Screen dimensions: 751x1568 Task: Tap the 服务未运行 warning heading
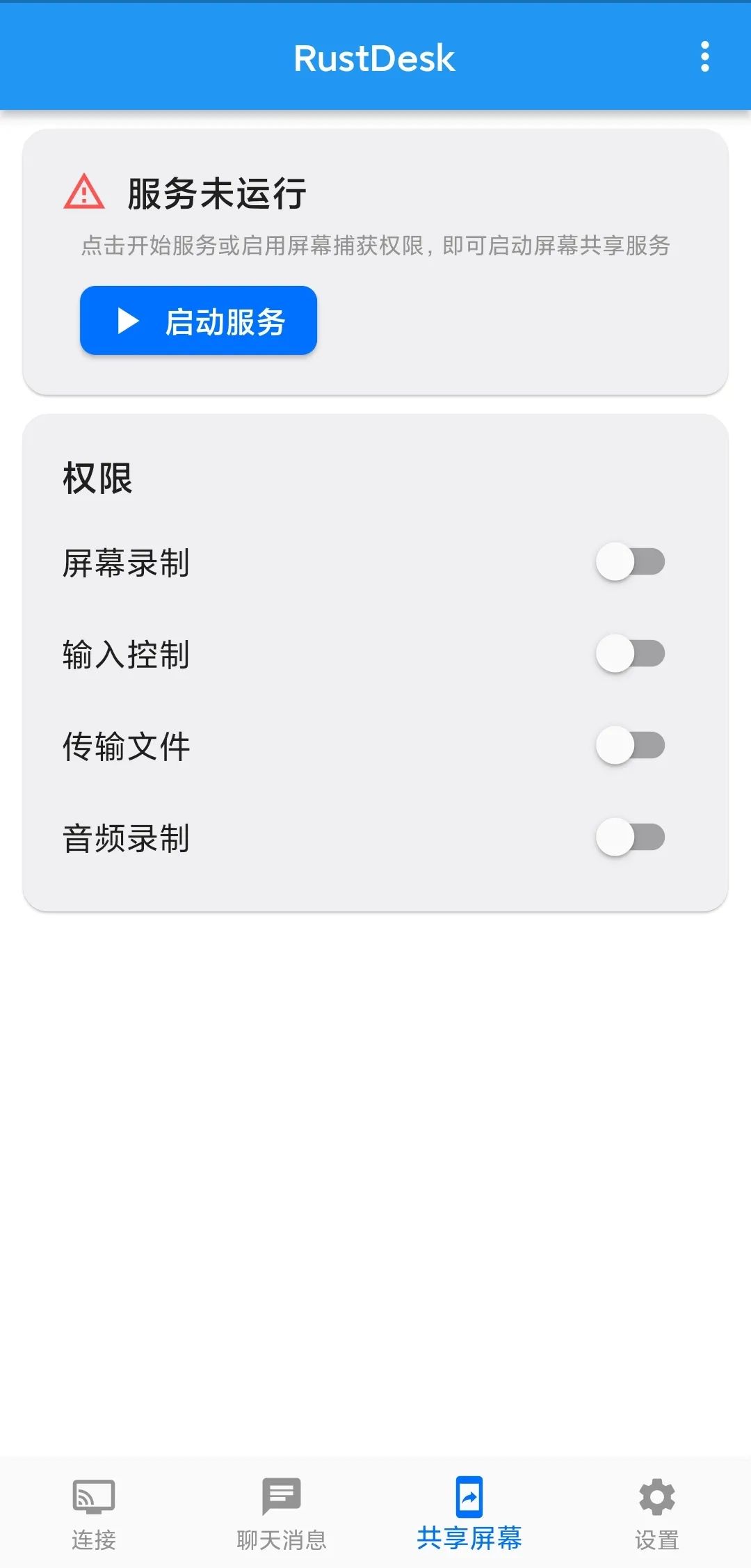[217, 193]
